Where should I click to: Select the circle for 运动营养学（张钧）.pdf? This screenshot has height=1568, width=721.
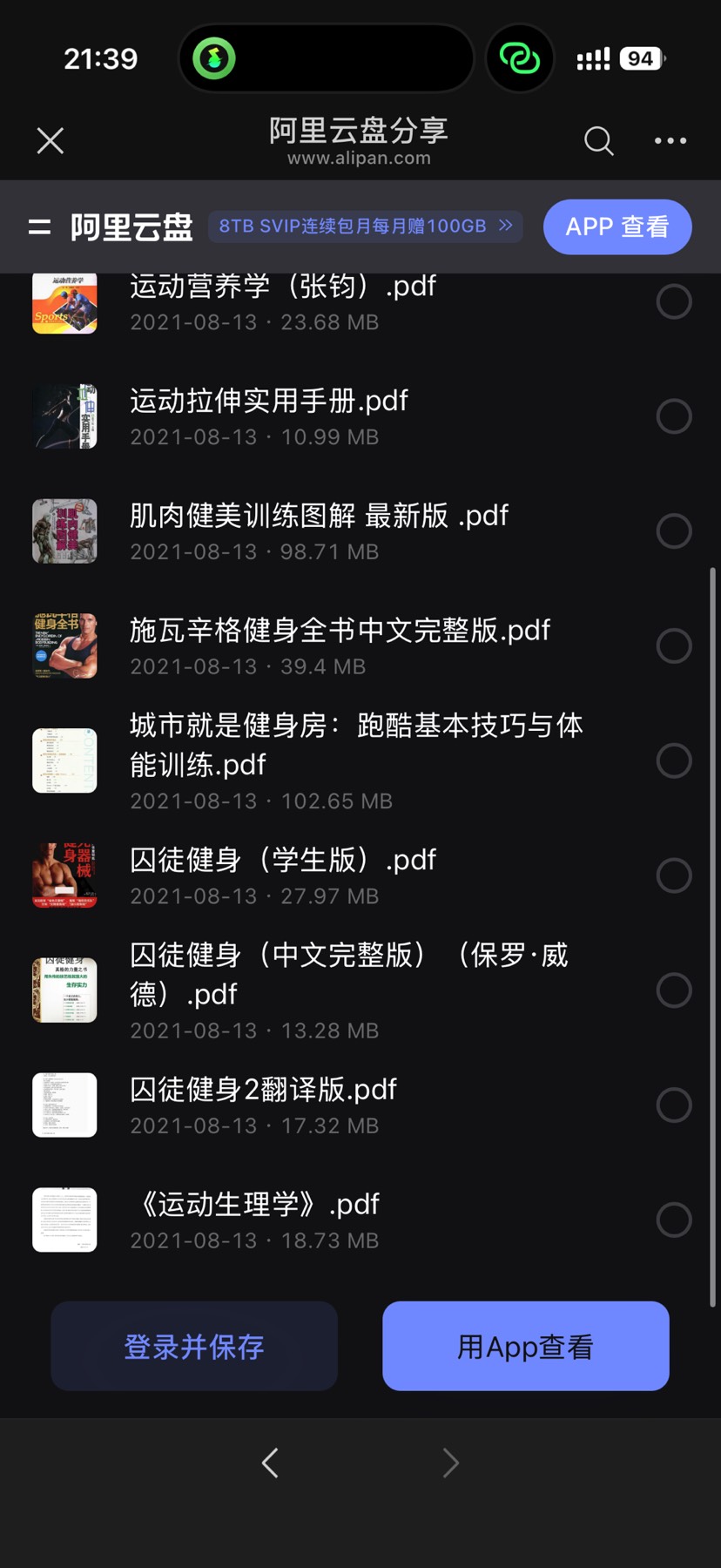674,301
